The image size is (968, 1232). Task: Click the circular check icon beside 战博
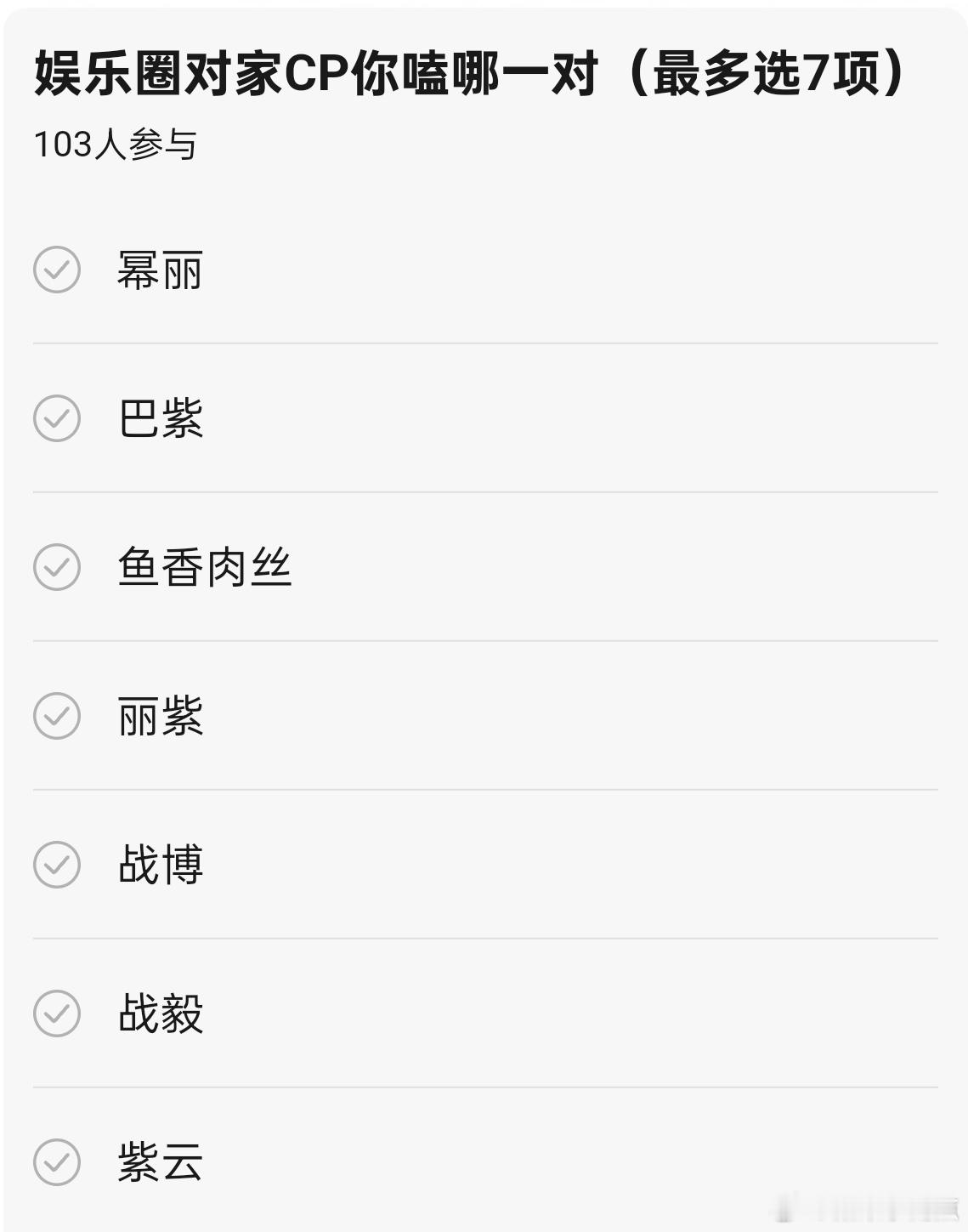[56, 866]
